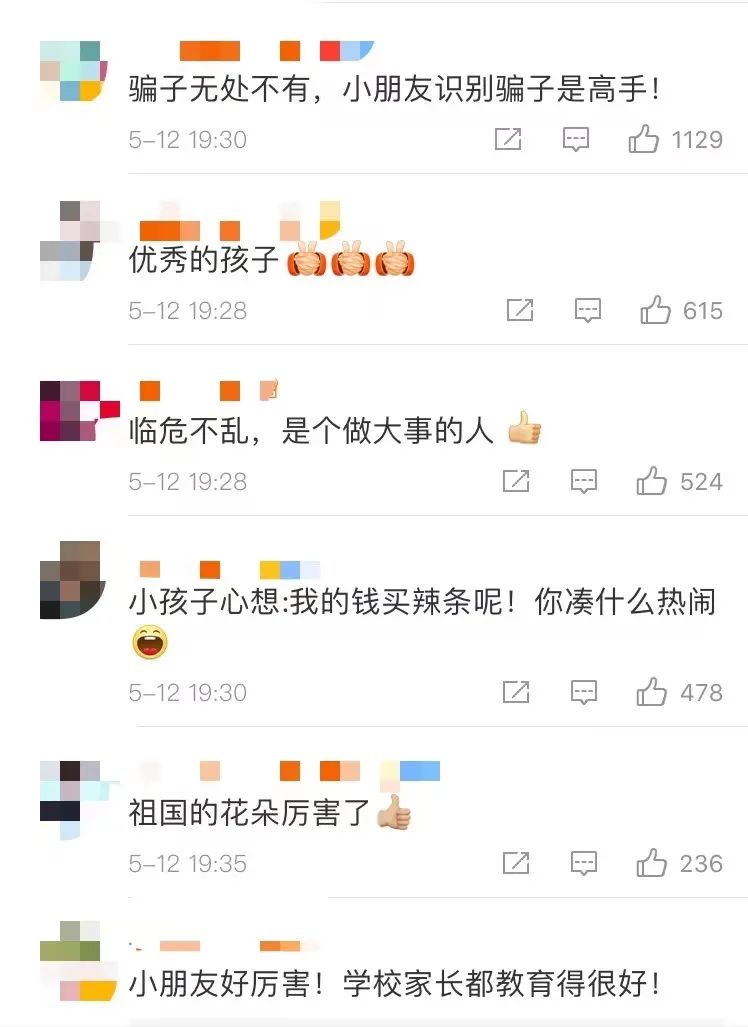Reply to the comment 祖国的花朵厉害了
Image resolution: width=748 pixels, height=1027 pixels.
tap(584, 863)
